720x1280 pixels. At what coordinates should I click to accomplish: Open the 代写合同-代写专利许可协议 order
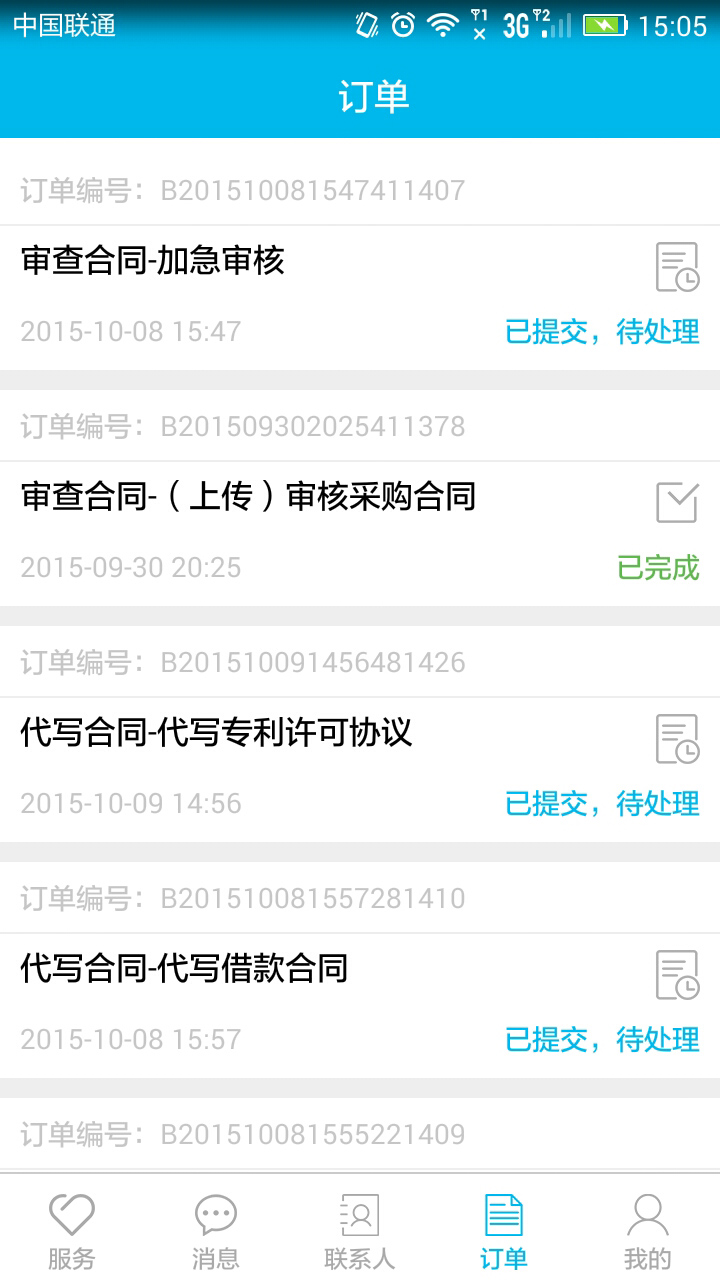point(360,769)
